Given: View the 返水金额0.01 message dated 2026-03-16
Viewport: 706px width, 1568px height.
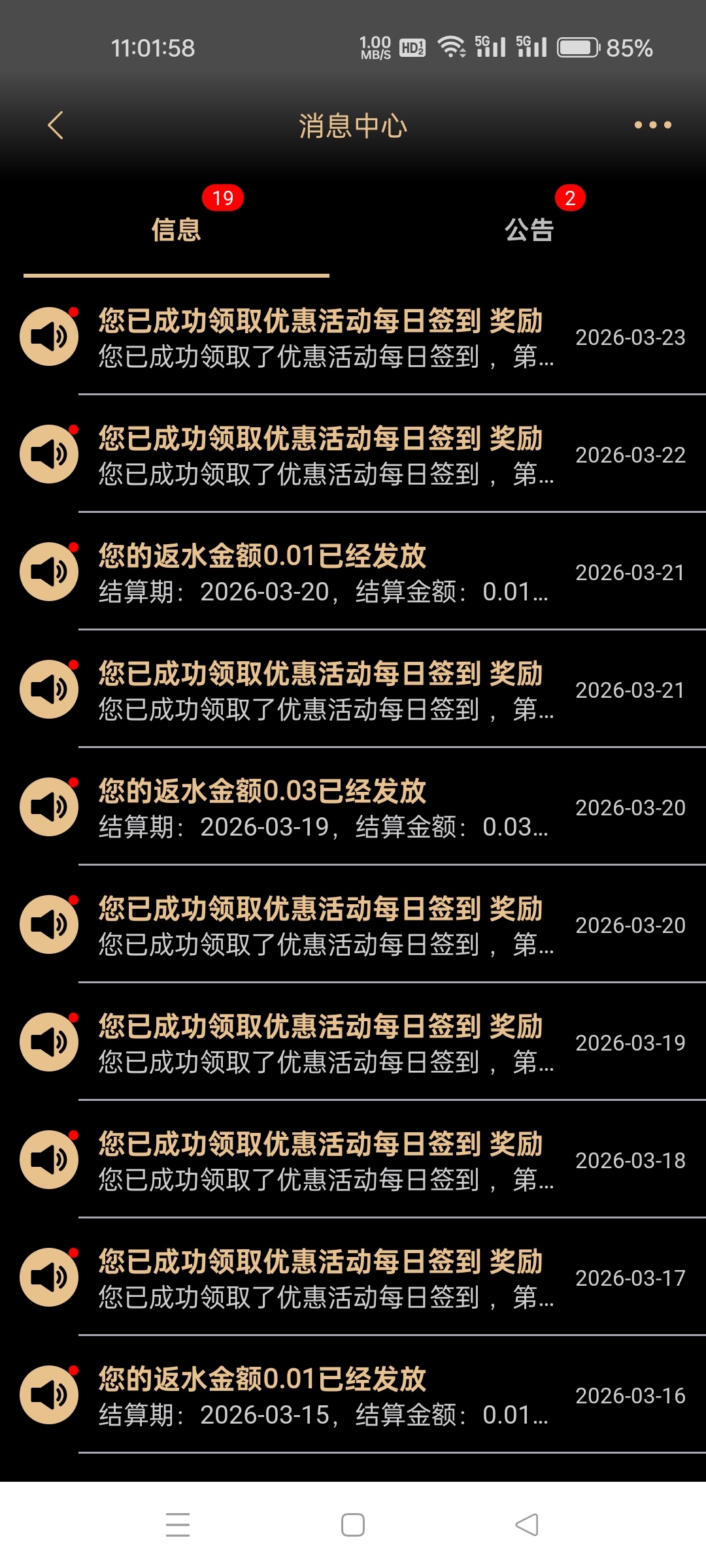Looking at the screenshot, I should click(353, 1396).
